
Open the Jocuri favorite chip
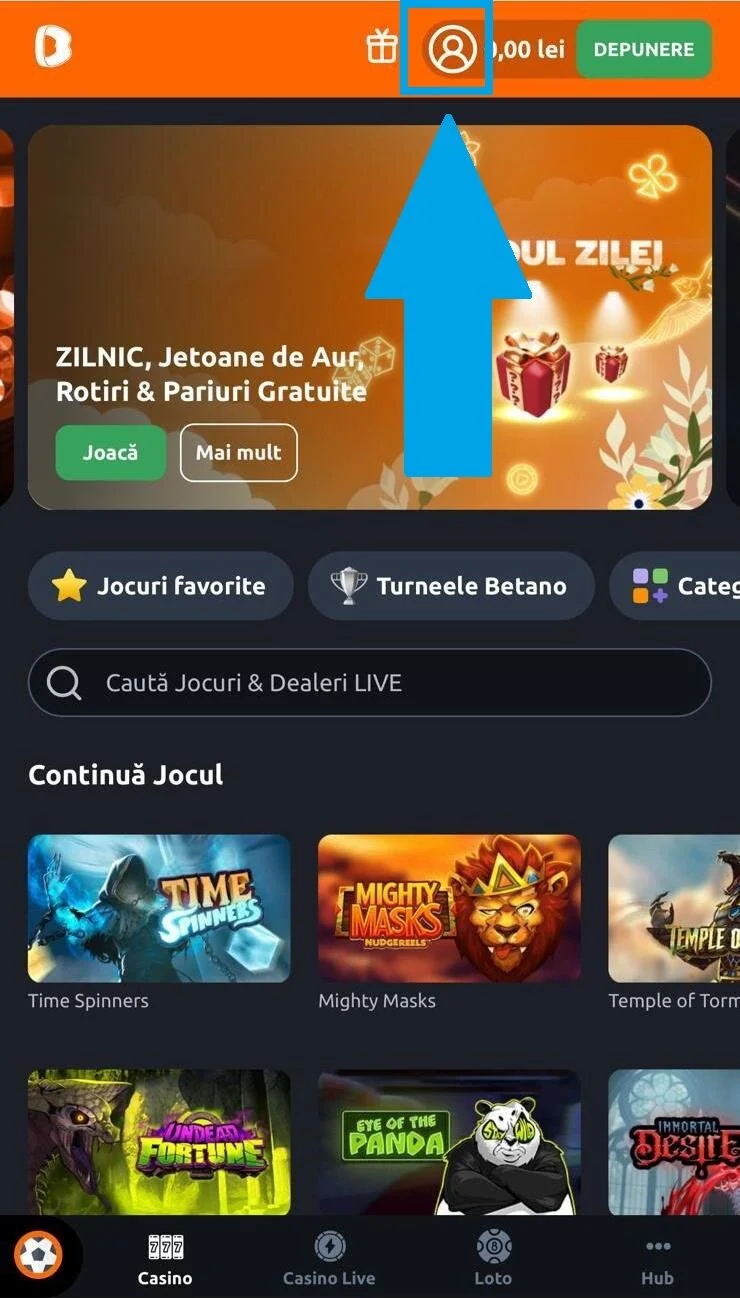click(x=161, y=586)
